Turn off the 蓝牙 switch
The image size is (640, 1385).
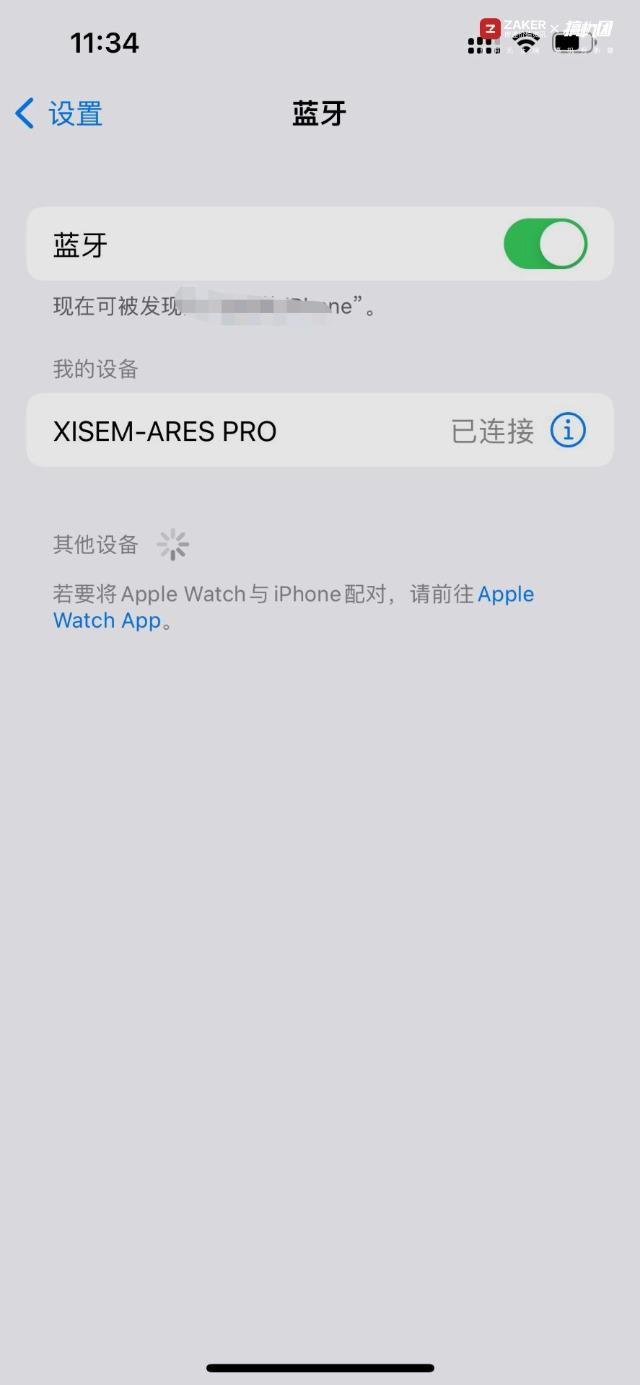(545, 245)
